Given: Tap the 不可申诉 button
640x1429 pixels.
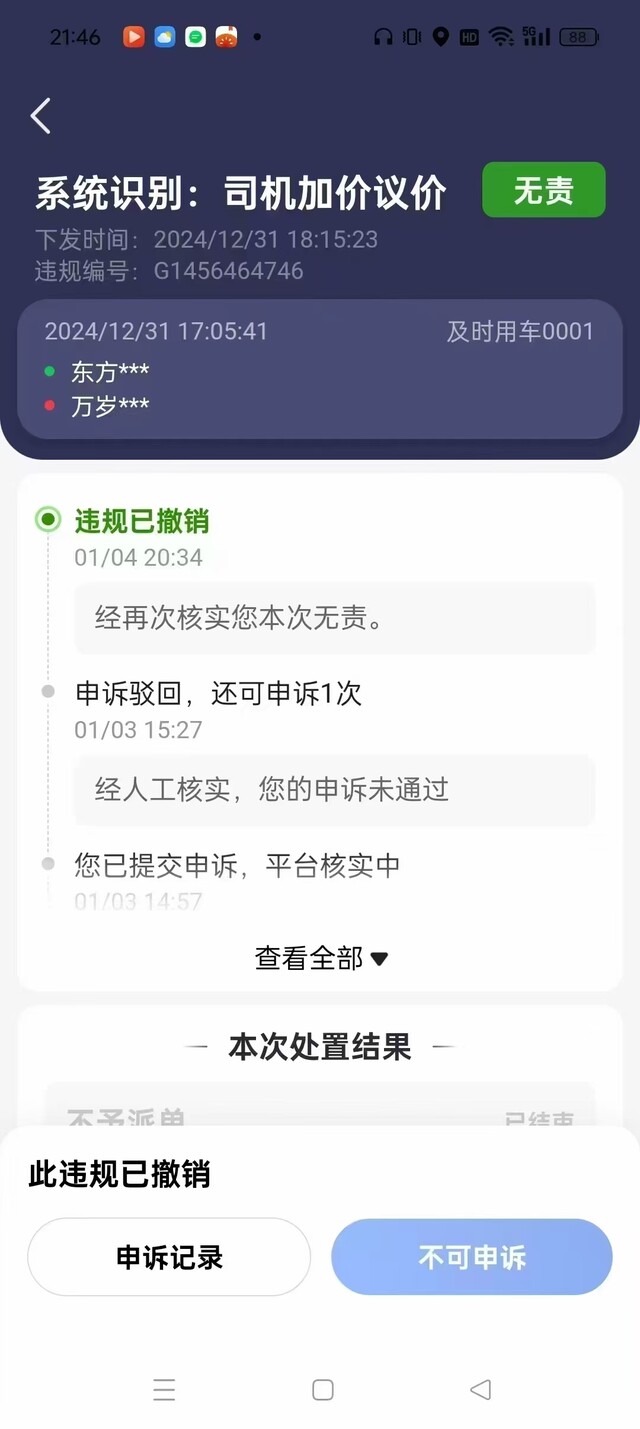Looking at the screenshot, I should click(x=472, y=1257).
